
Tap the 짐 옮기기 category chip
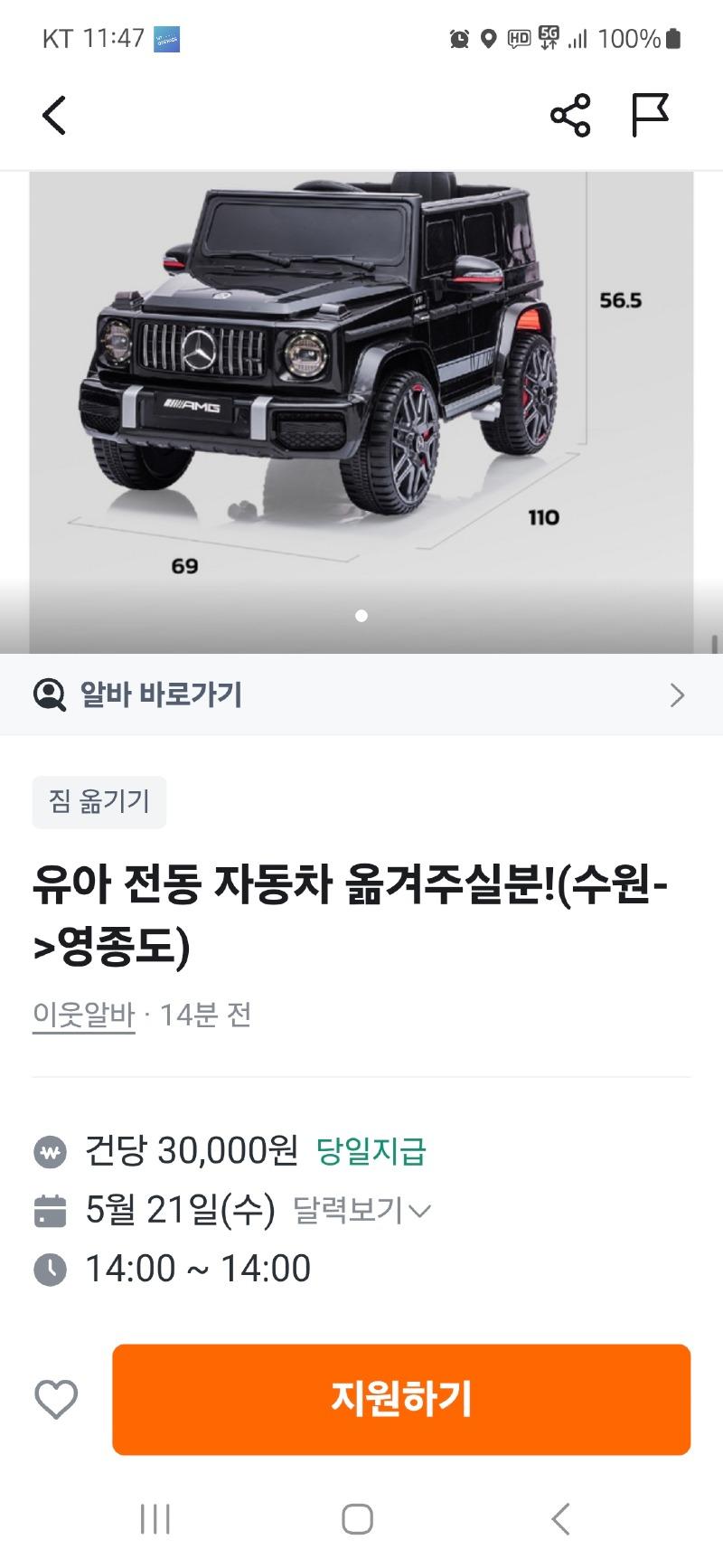pos(99,801)
